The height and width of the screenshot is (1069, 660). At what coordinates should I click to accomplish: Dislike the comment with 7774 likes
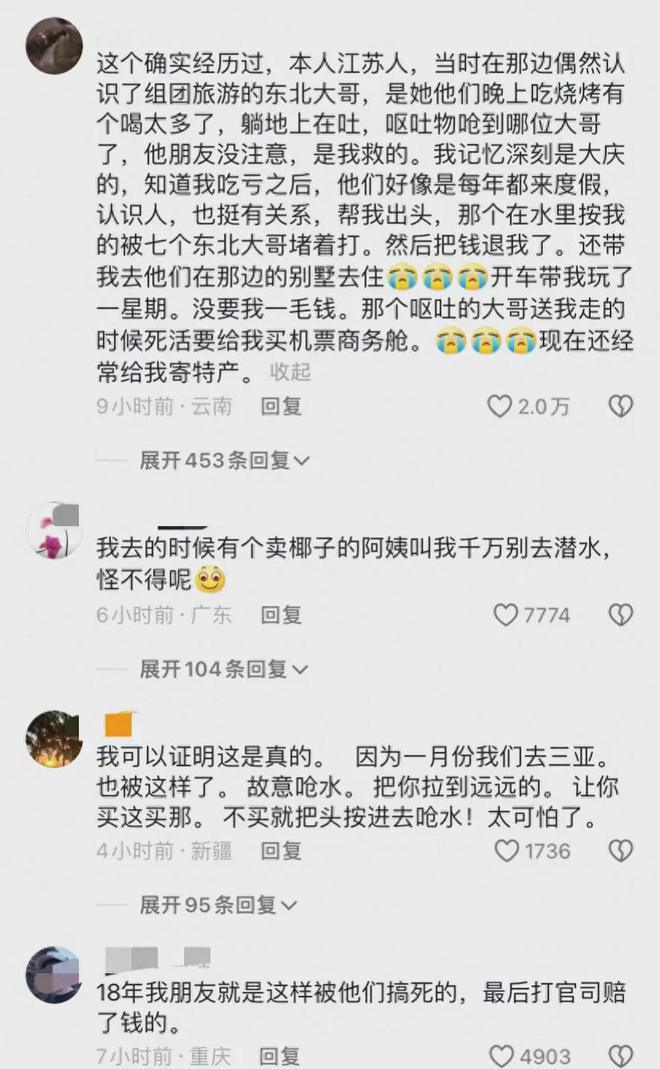621,615
